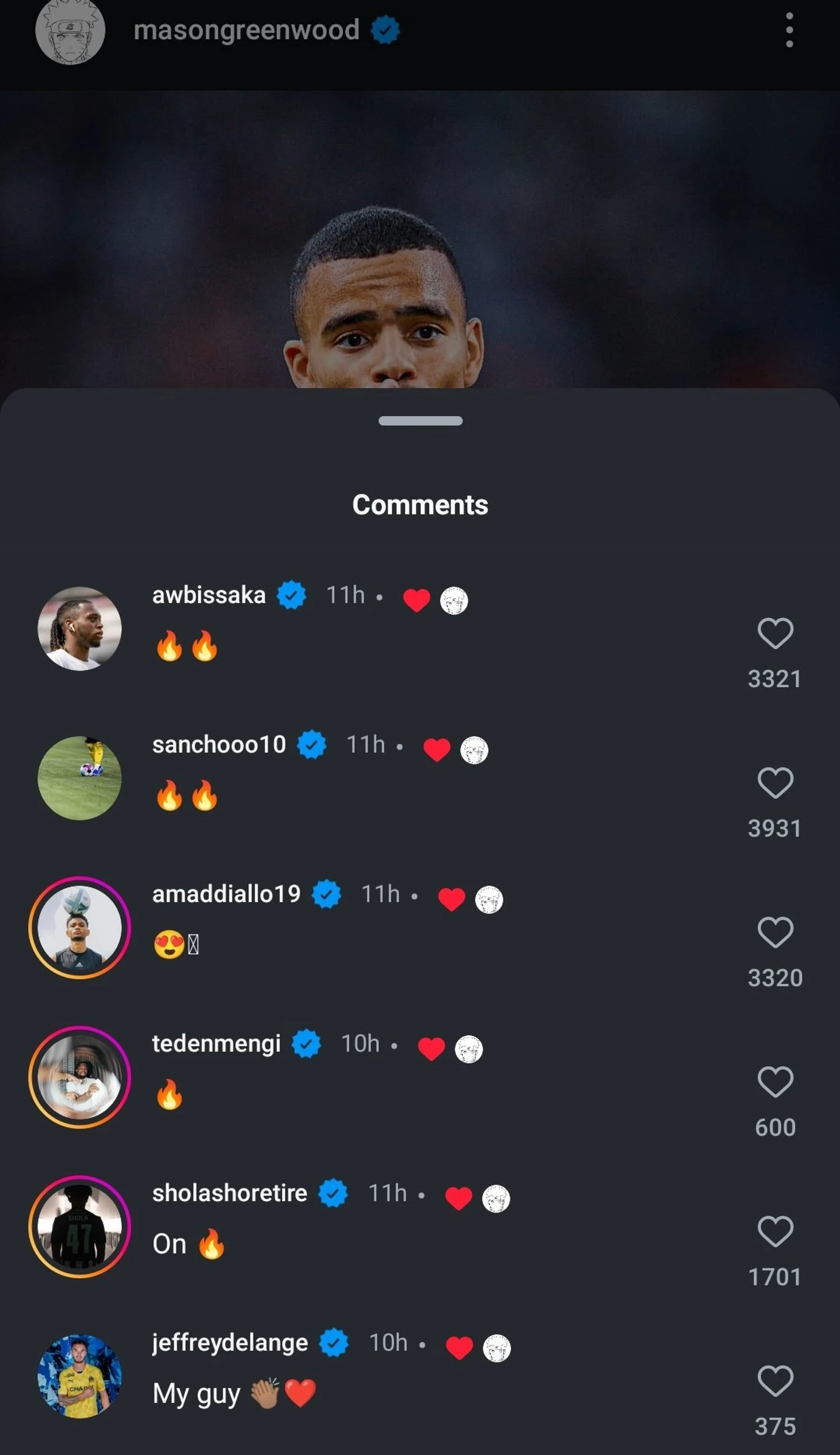840x1455 pixels.
Task: Like tedenmengi's fire comment
Action: [x=775, y=1081]
